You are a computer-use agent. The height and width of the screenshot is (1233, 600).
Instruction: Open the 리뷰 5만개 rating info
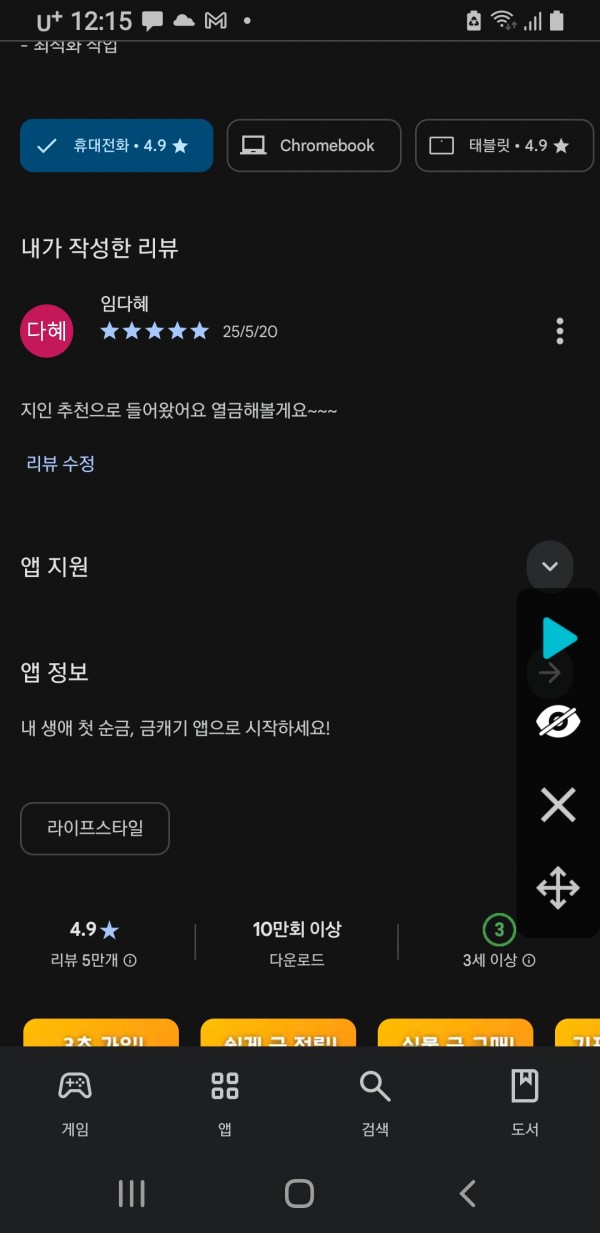click(130, 960)
